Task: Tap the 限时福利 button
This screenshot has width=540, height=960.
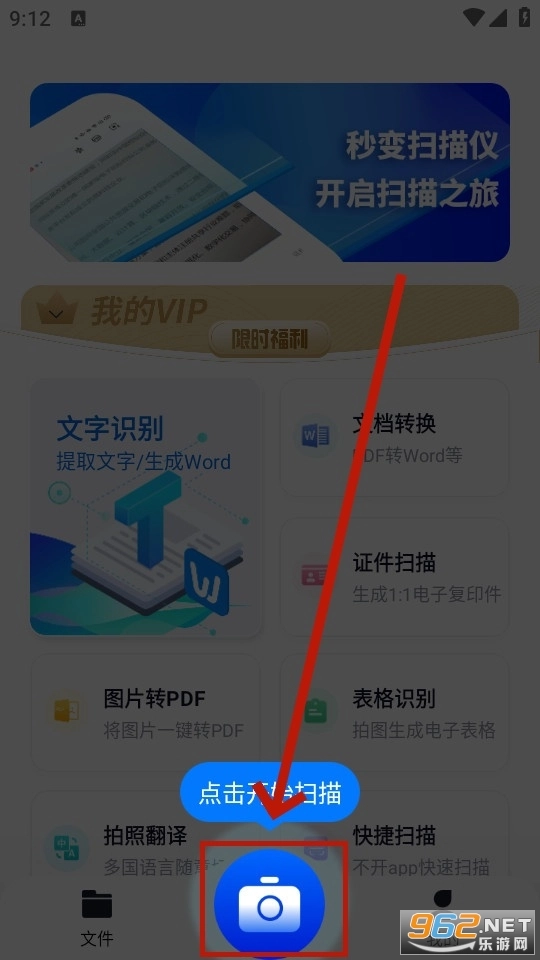Action: [x=269, y=339]
